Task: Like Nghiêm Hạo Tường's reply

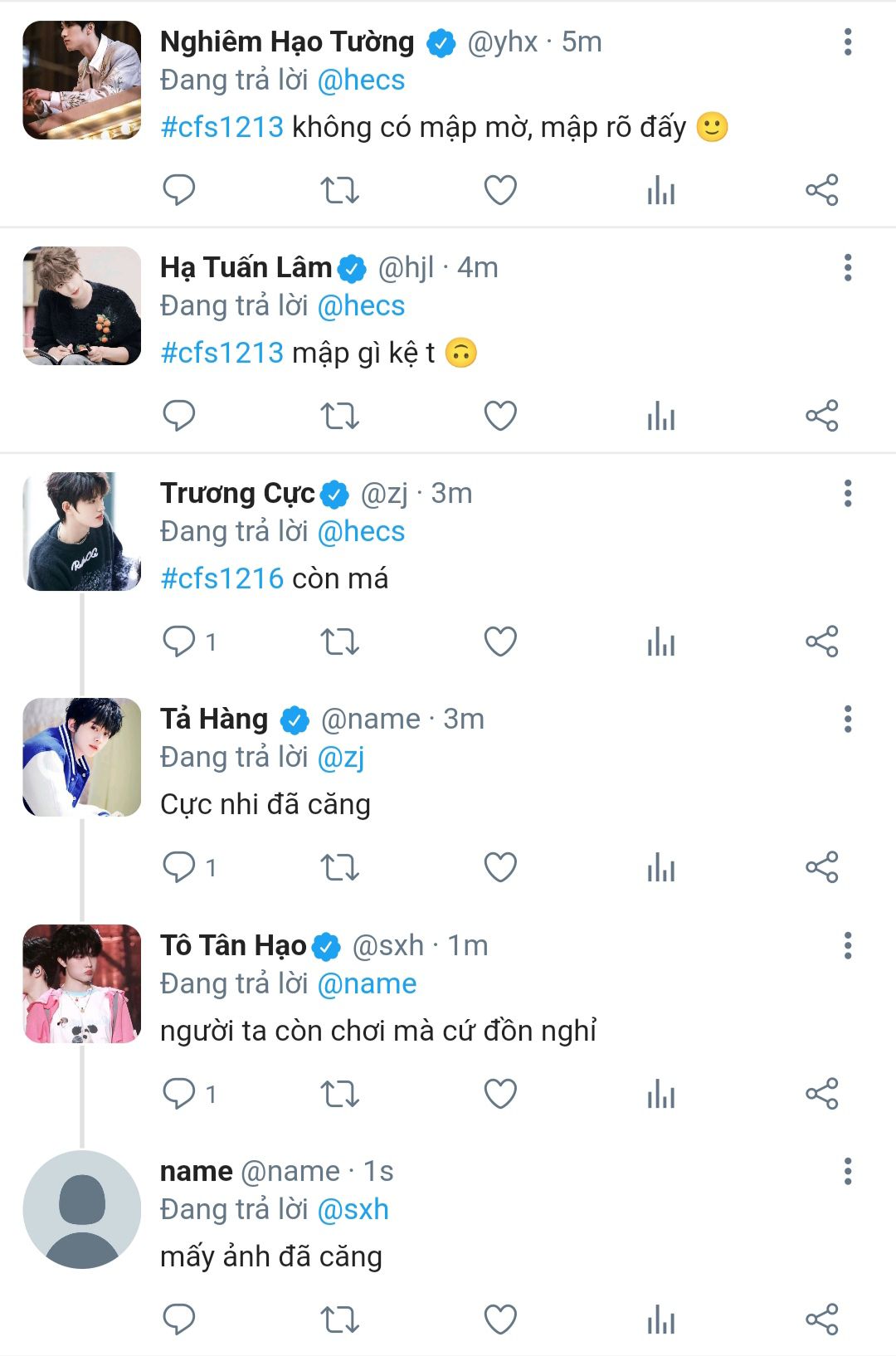Action: [500, 190]
